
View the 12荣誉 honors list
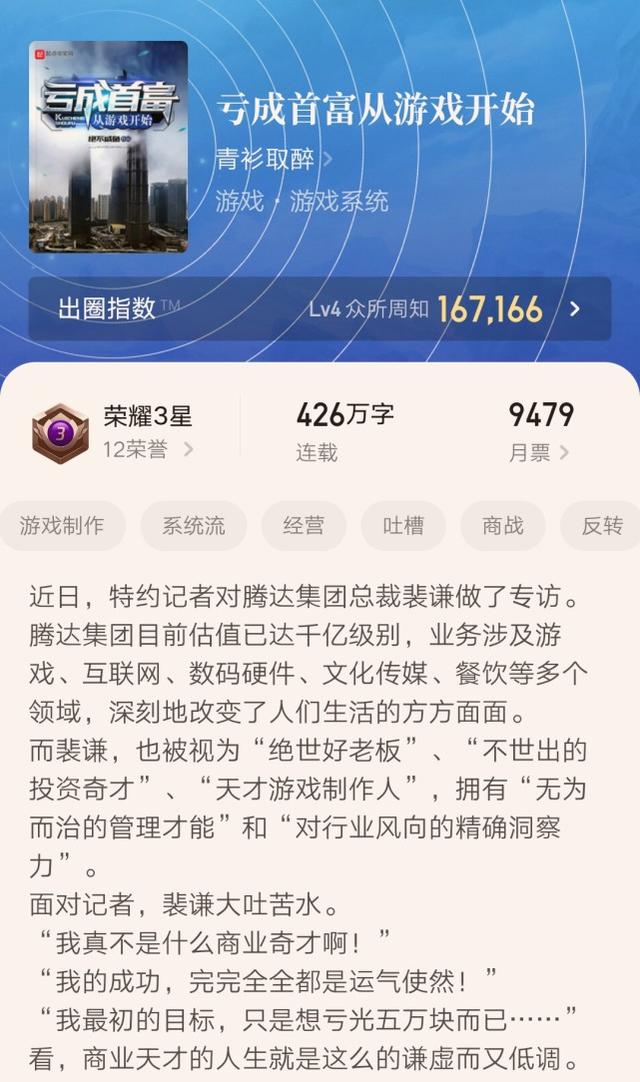[148, 450]
